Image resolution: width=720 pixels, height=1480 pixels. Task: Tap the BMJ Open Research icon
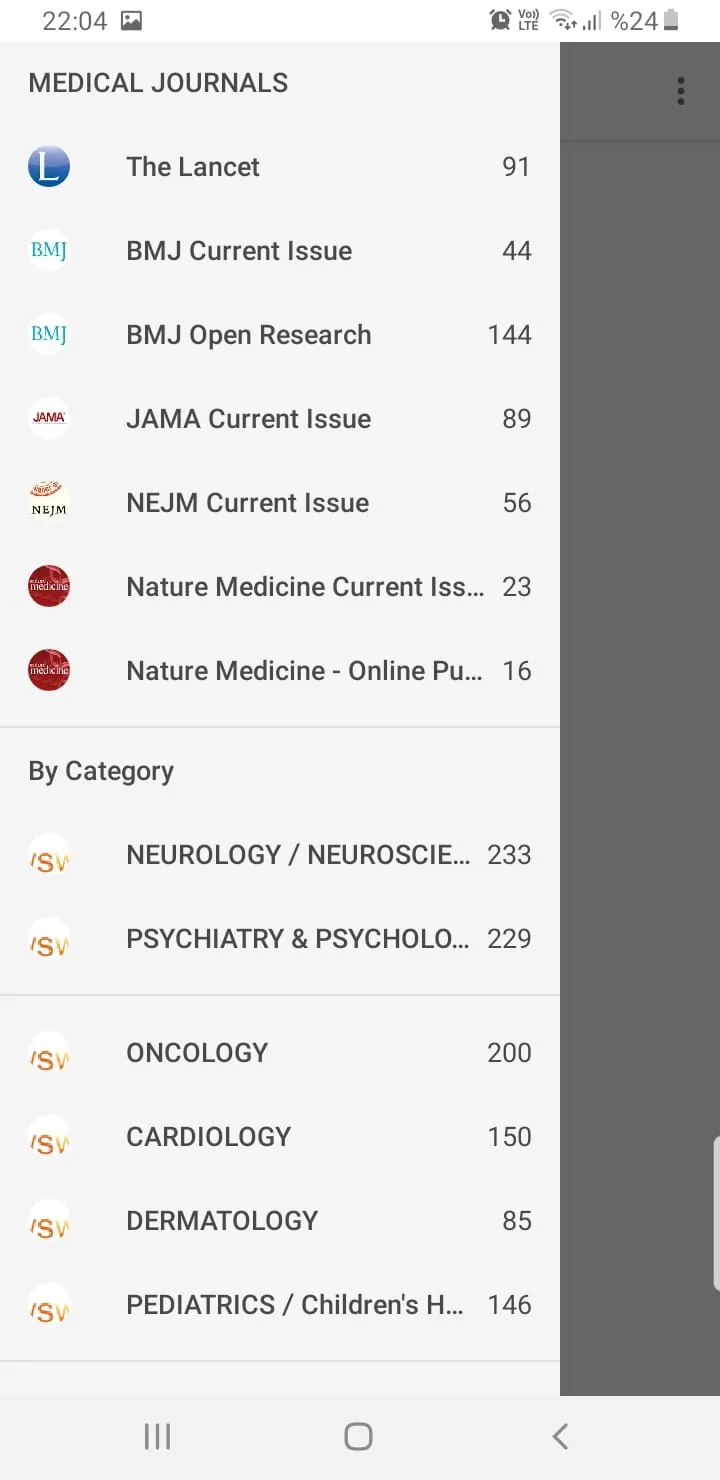pos(48,334)
